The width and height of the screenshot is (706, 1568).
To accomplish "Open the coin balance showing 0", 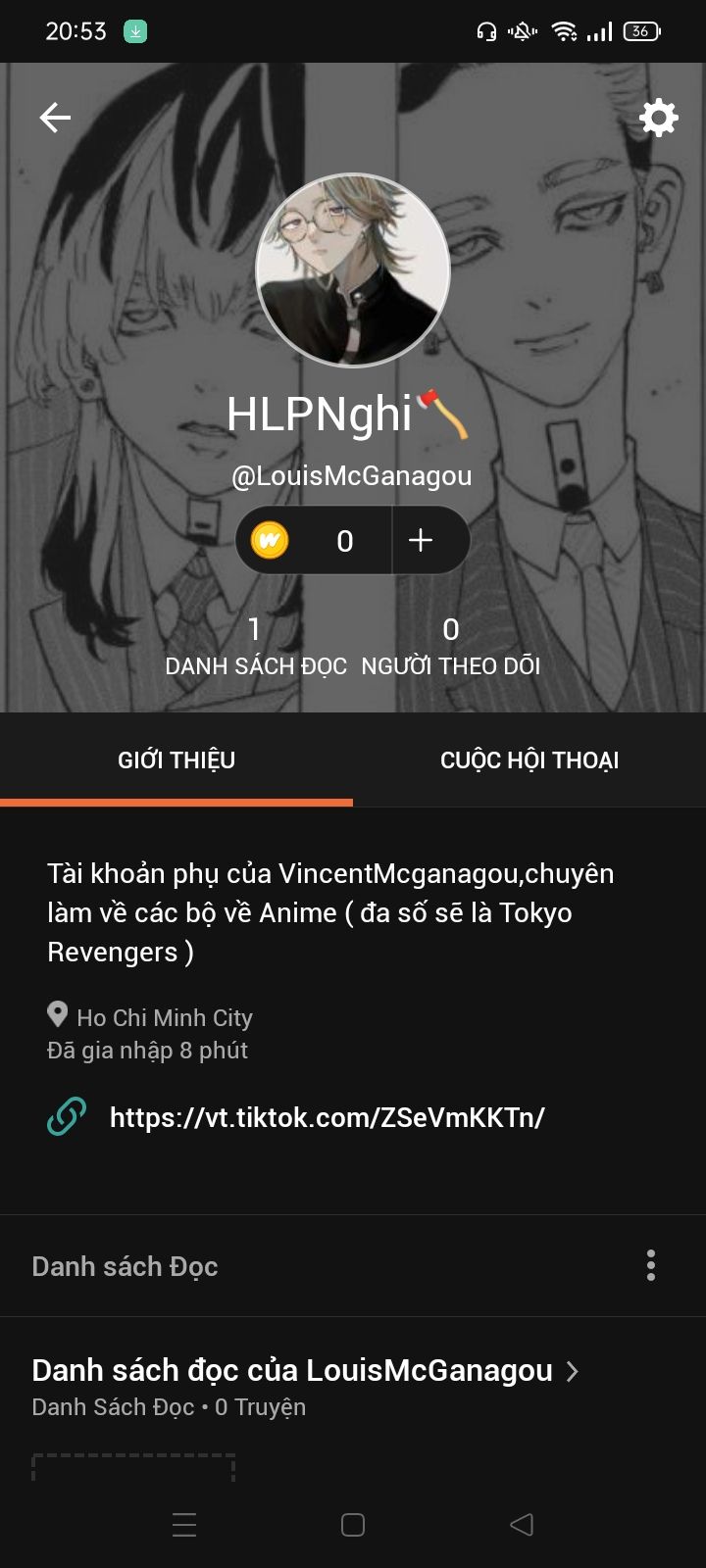I will [x=314, y=540].
